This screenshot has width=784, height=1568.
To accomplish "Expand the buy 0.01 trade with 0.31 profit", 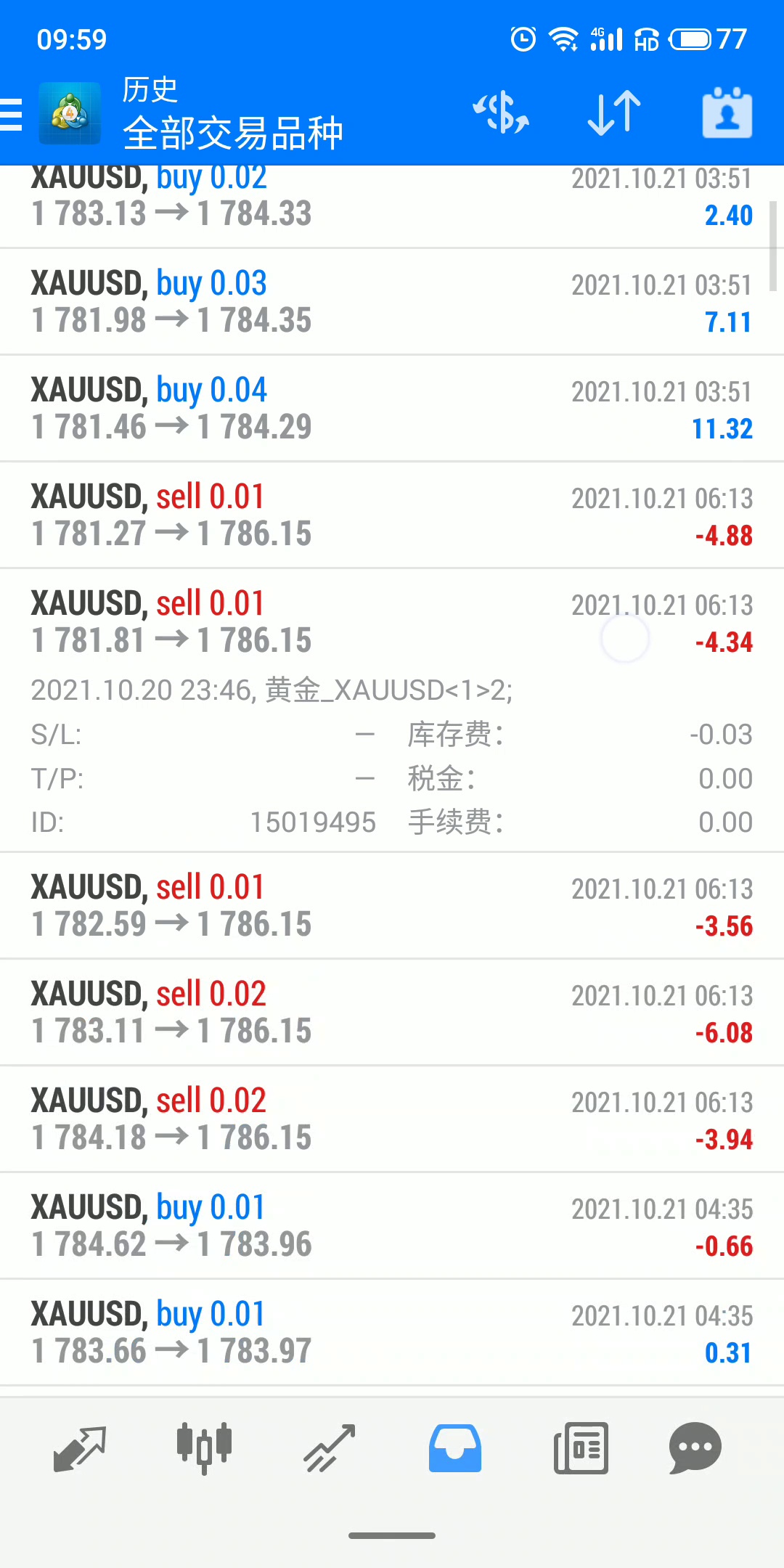I will coord(392,1333).
